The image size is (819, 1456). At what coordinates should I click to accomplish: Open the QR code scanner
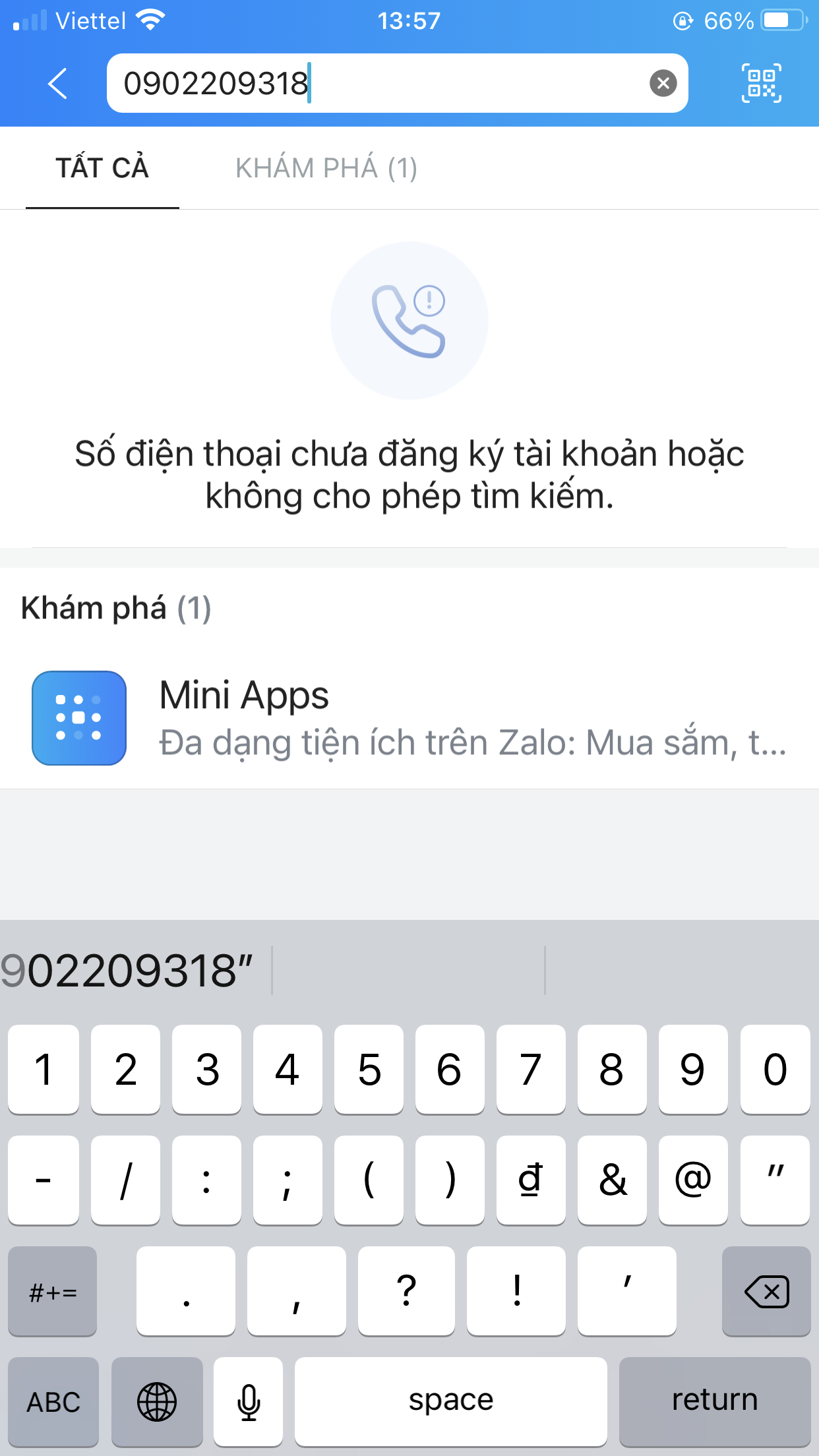762,84
